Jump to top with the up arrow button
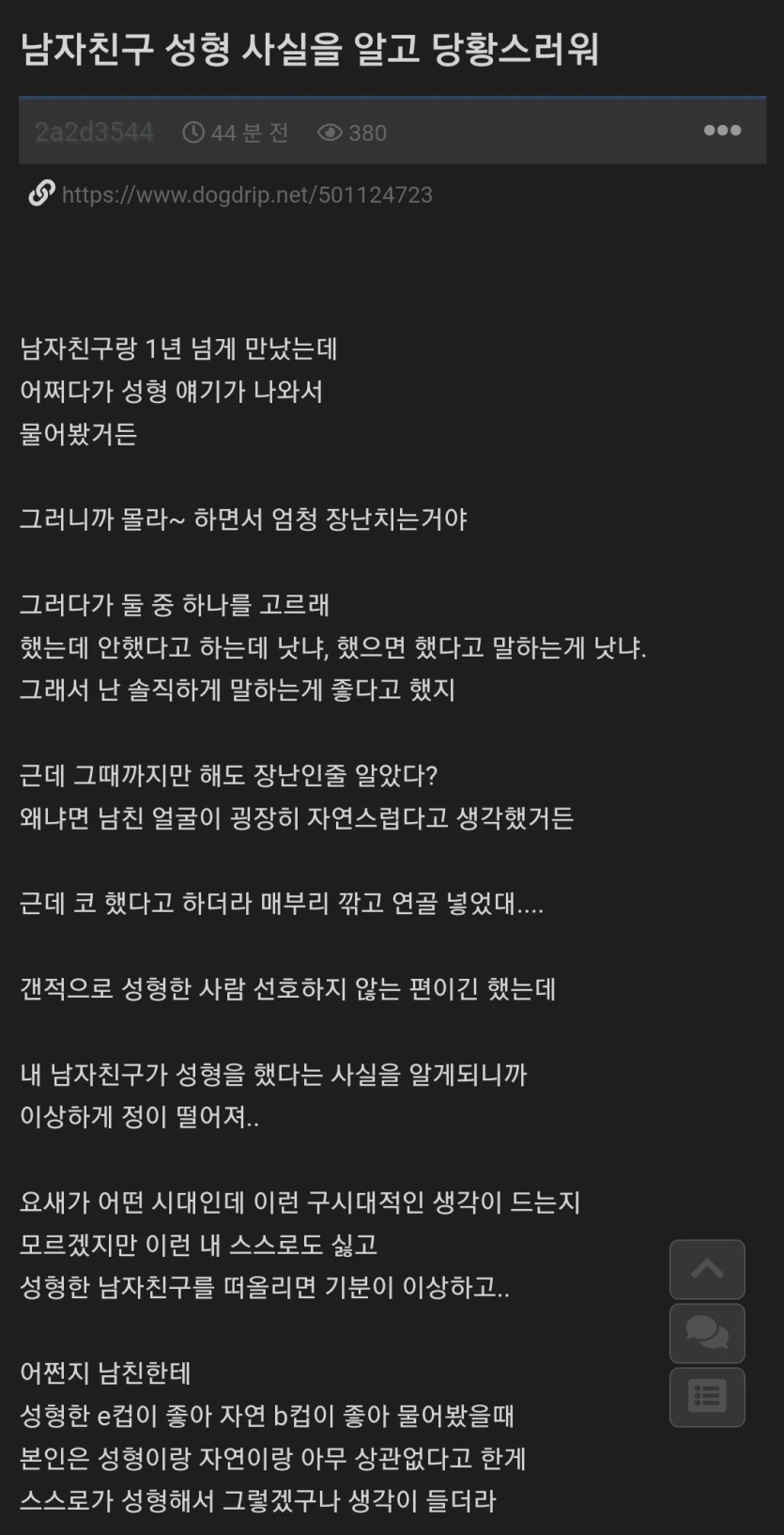 coord(707,1269)
